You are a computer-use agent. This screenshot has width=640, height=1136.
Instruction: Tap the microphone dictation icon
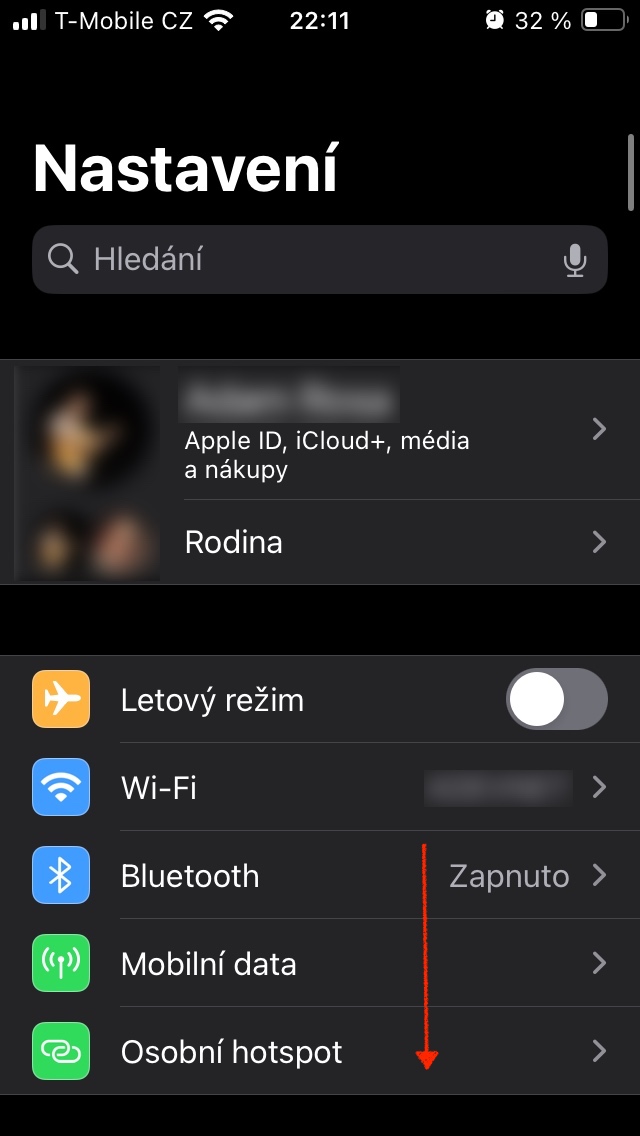point(574,260)
